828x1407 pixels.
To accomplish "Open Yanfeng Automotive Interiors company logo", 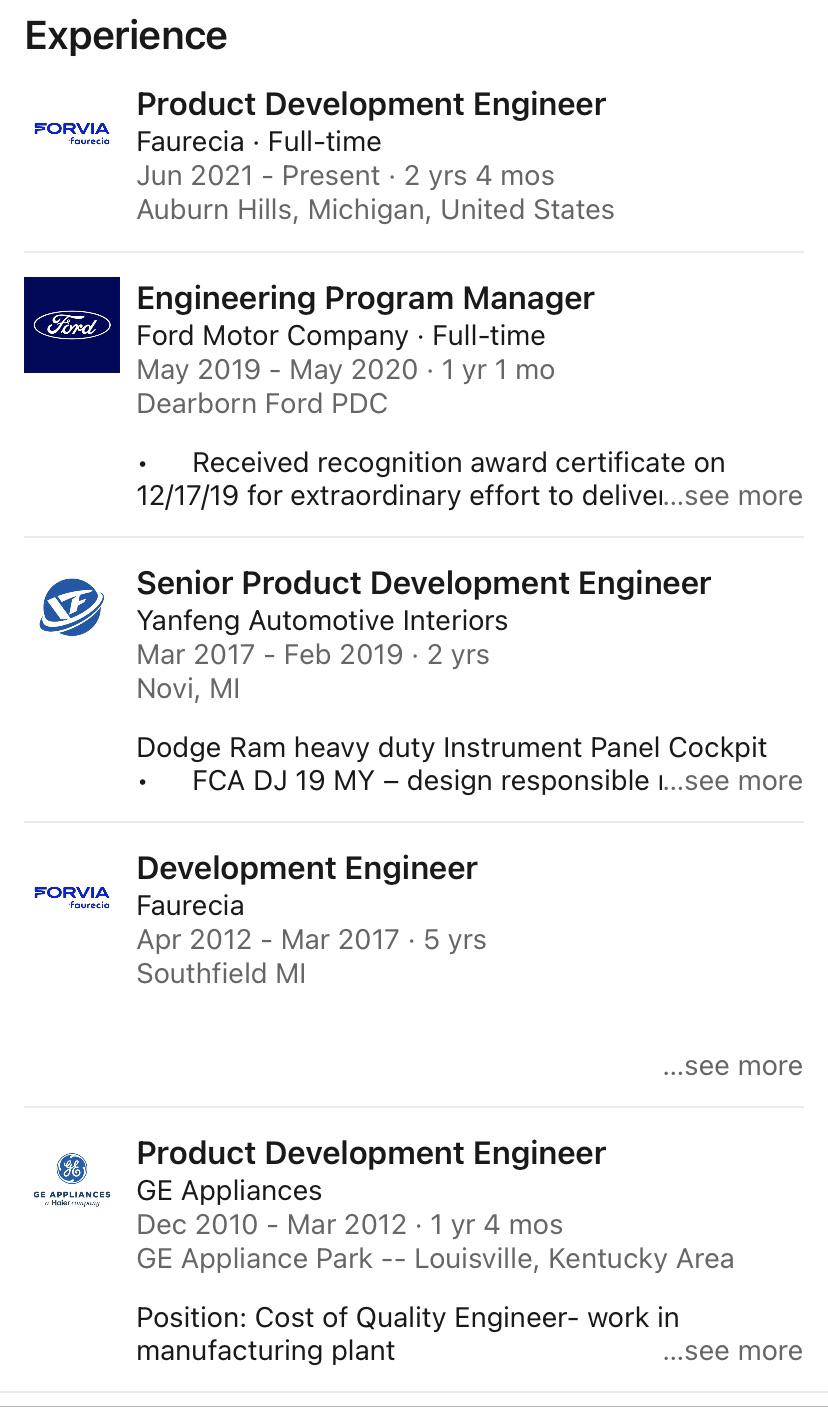I will click(x=72, y=607).
